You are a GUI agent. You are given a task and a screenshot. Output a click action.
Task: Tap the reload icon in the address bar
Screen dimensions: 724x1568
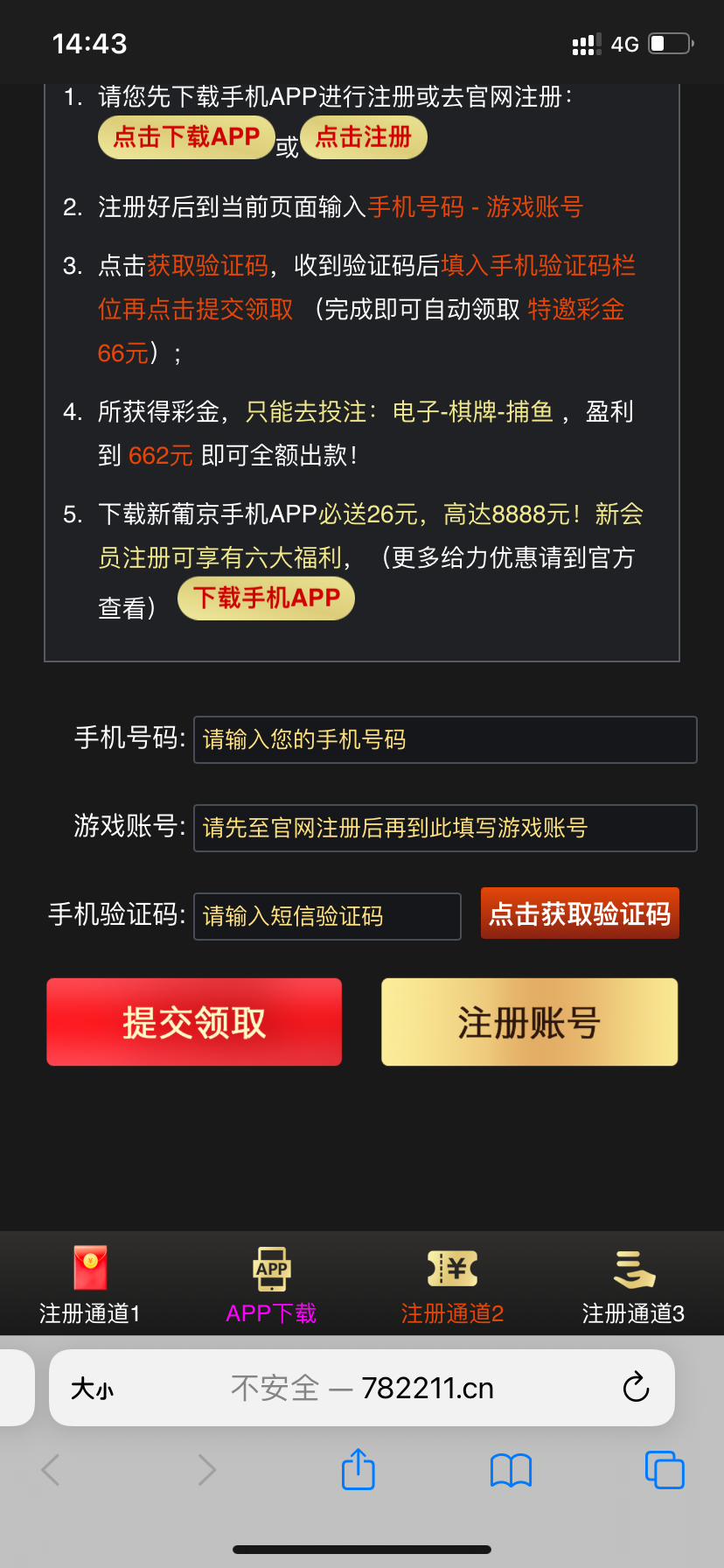(637, 1388)
